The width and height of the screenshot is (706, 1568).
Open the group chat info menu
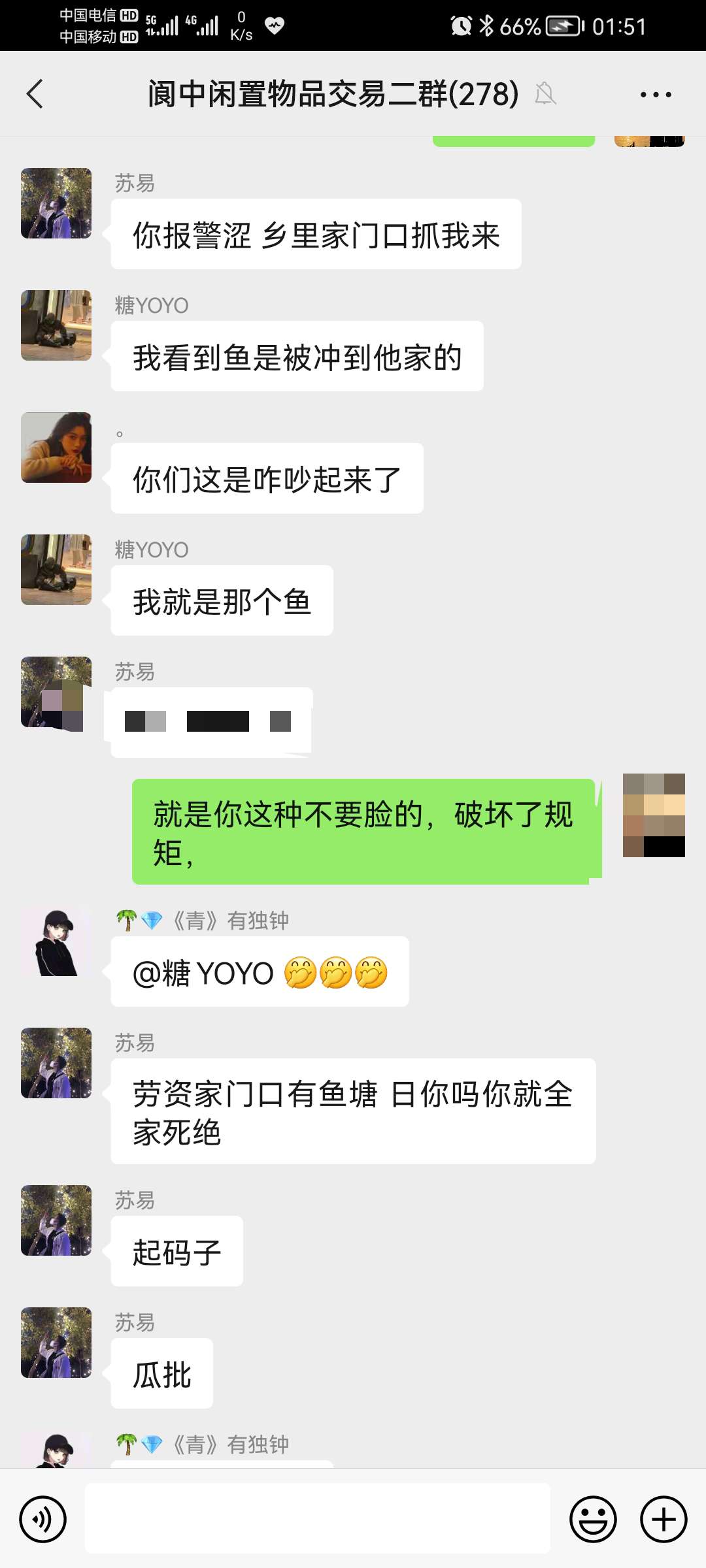(656, 95)
